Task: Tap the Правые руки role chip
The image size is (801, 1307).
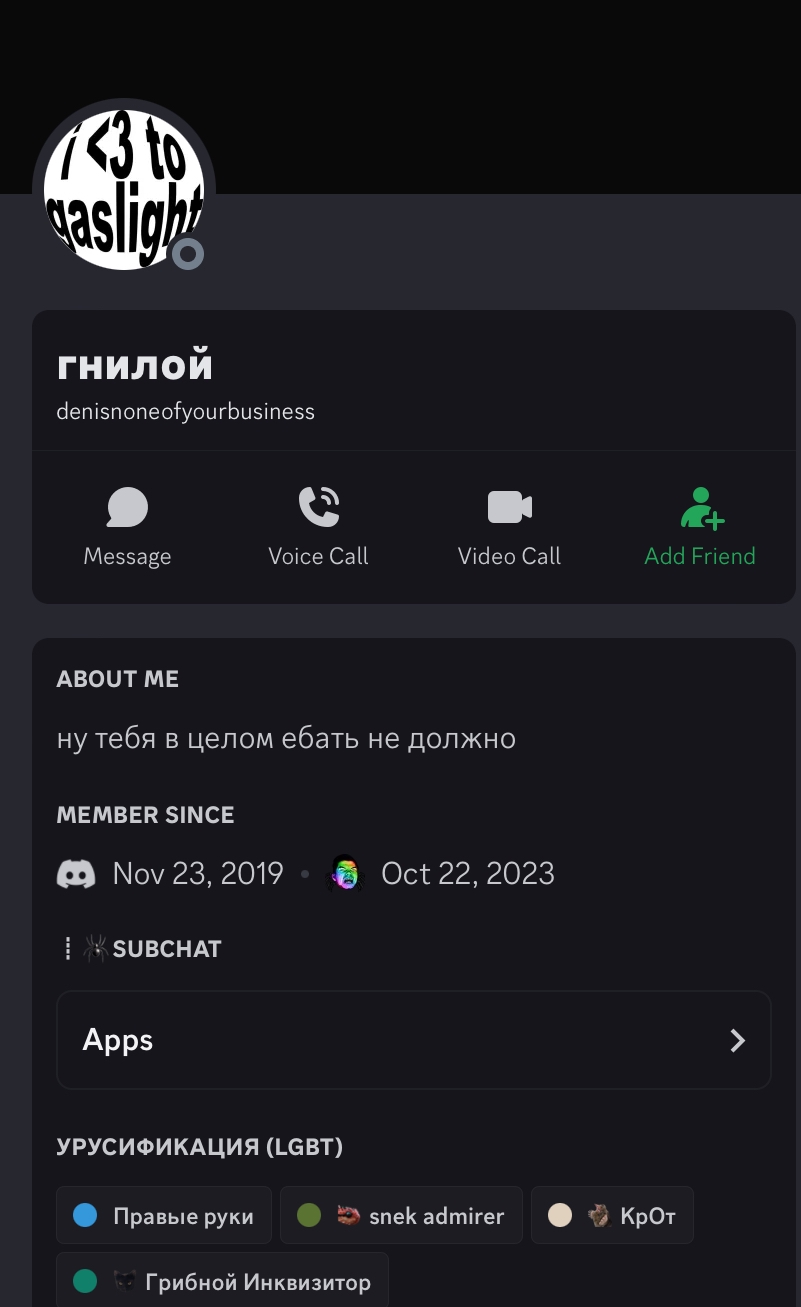Action: 164,1216
